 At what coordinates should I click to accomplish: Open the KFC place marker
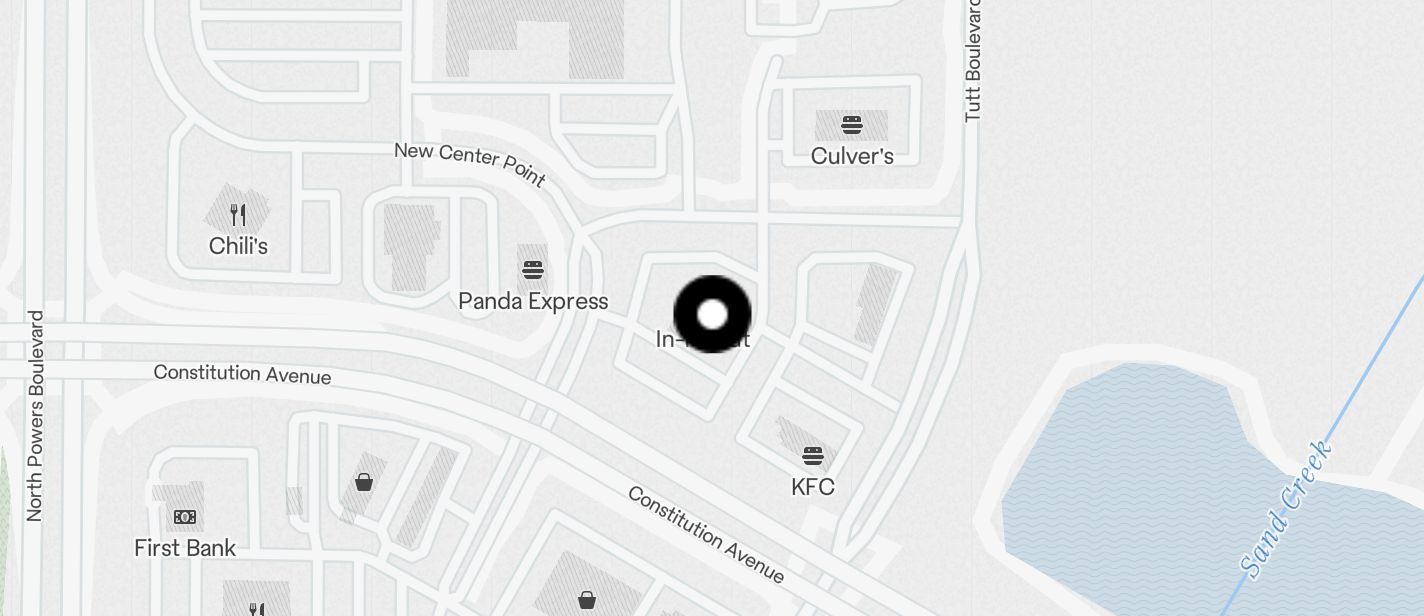click(x=812, y=457)
